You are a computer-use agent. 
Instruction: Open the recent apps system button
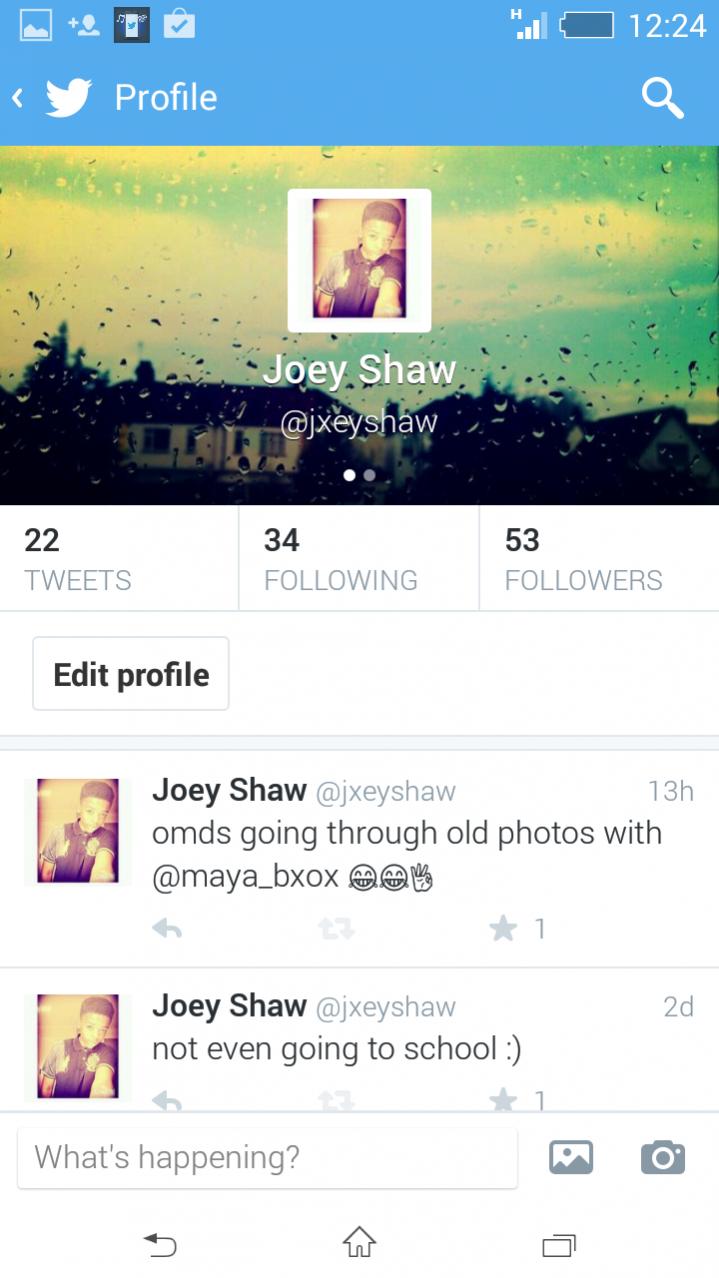coord(558,1243)
